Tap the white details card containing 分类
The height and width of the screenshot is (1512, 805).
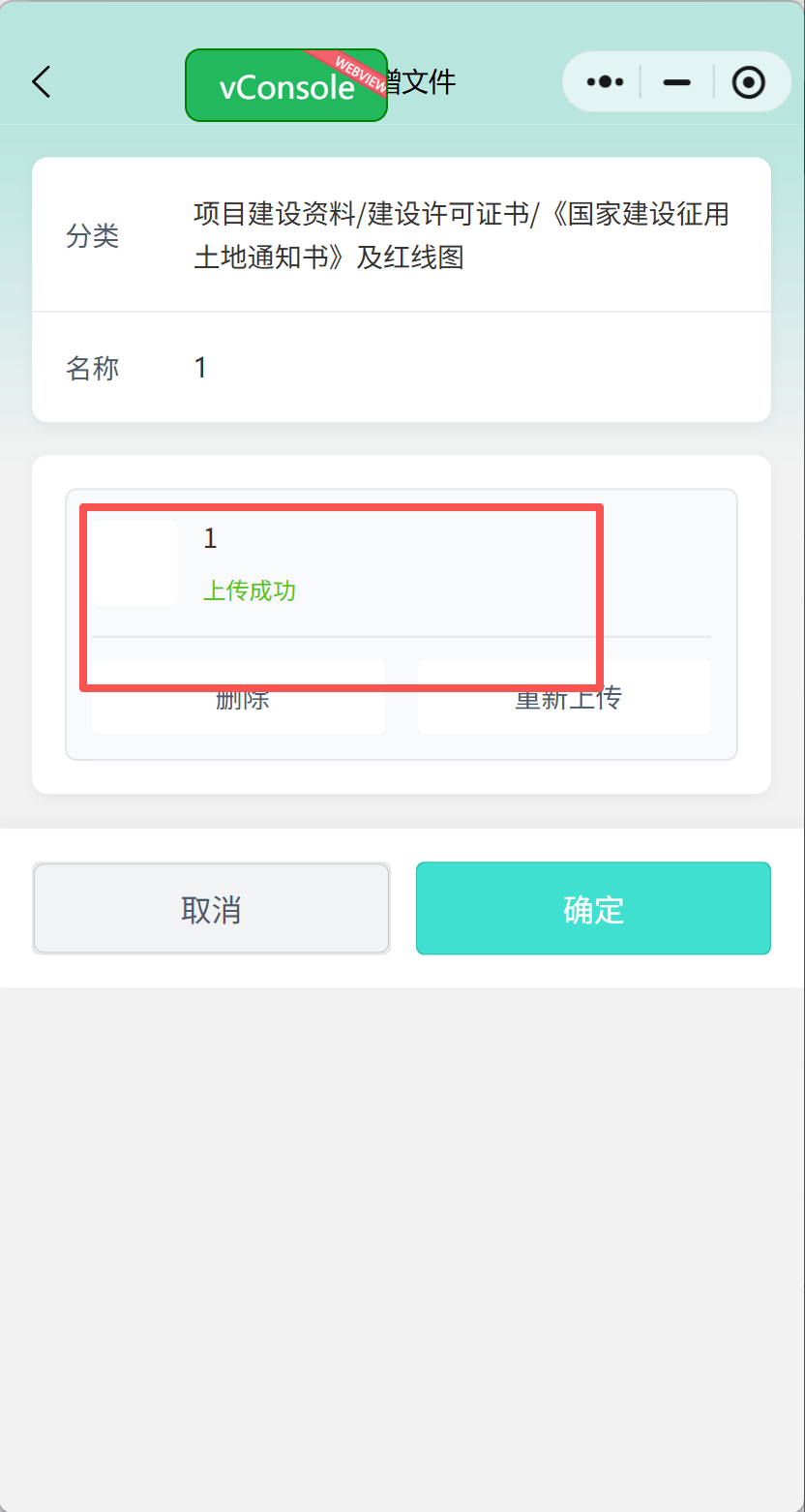402,288
